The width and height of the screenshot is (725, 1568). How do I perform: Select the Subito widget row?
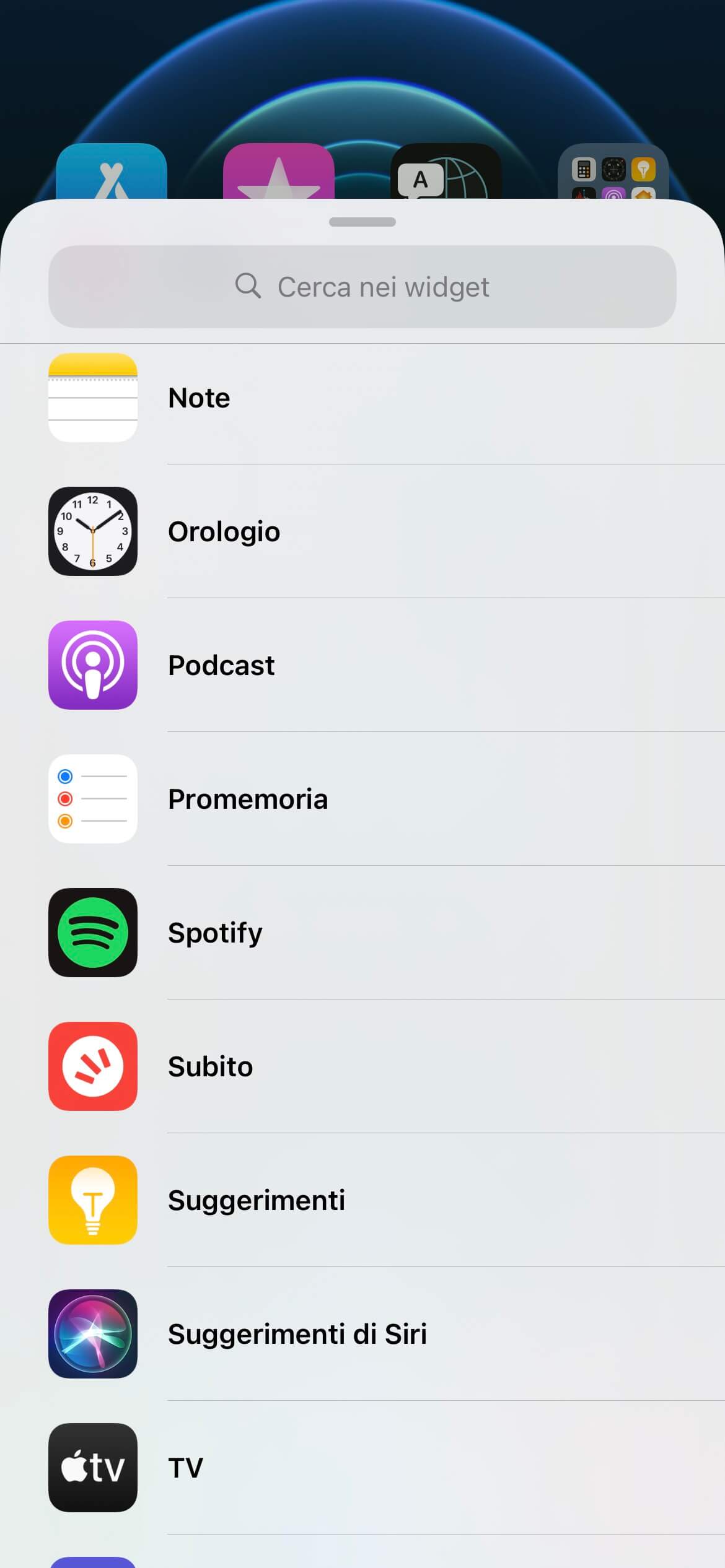point(362,1067)
